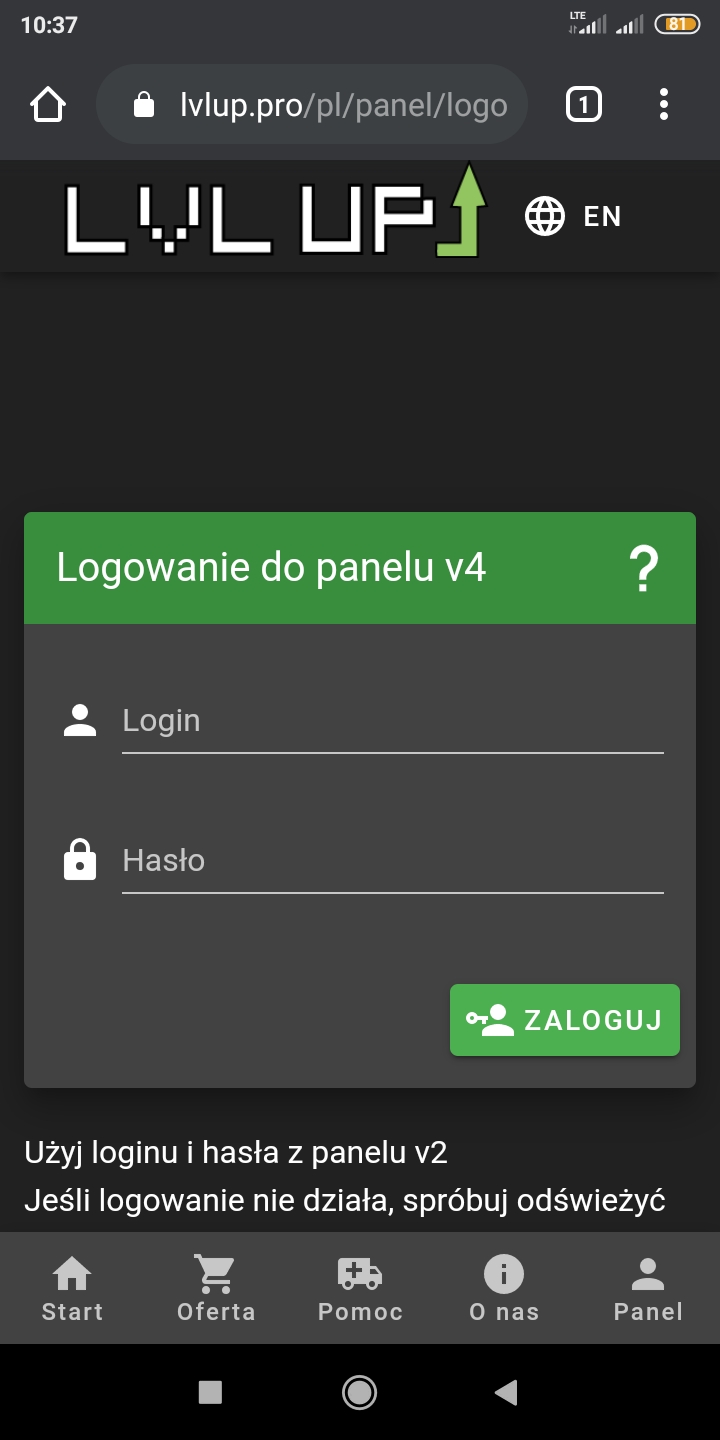This screenshot has height=1440, width=720.
Task: Open the browser tab switcher
Action: 584,105
